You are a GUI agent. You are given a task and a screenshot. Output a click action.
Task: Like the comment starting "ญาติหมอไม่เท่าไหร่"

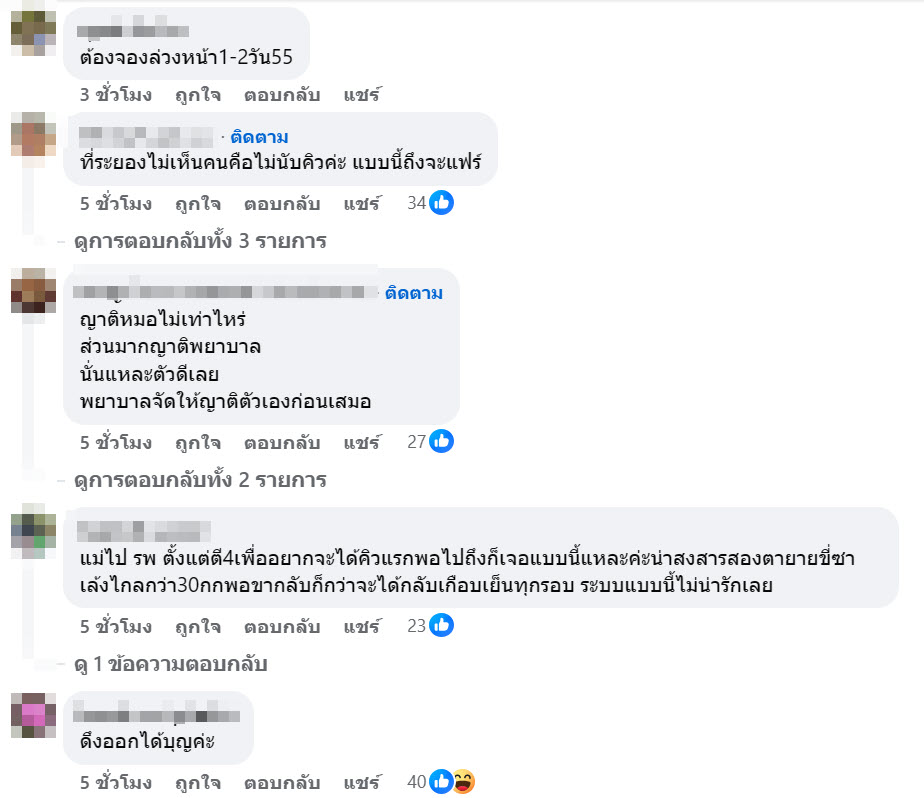pyautogui.click(x=198, y=441)
